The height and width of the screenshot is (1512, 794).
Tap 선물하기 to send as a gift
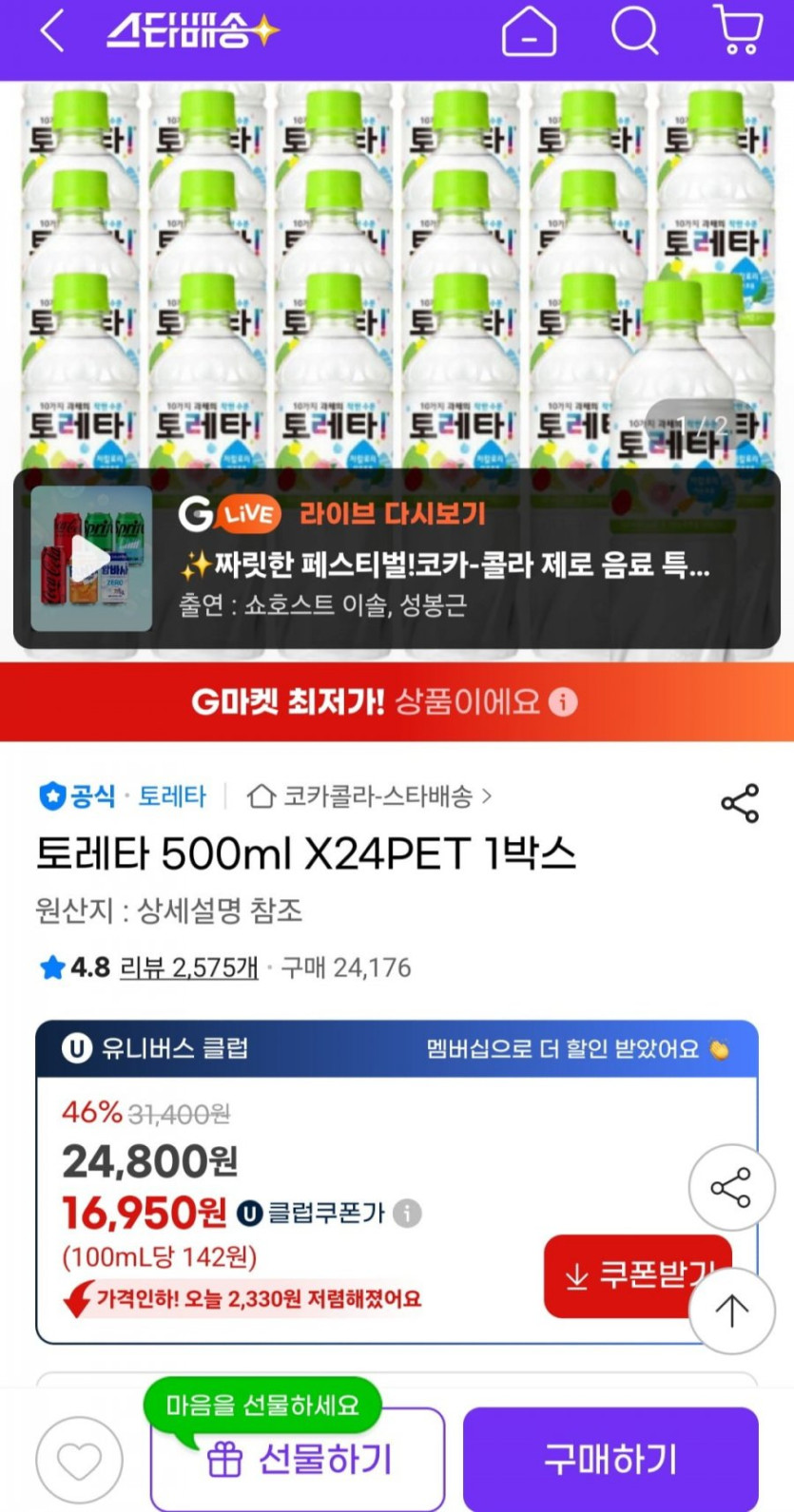(298, 1459)
